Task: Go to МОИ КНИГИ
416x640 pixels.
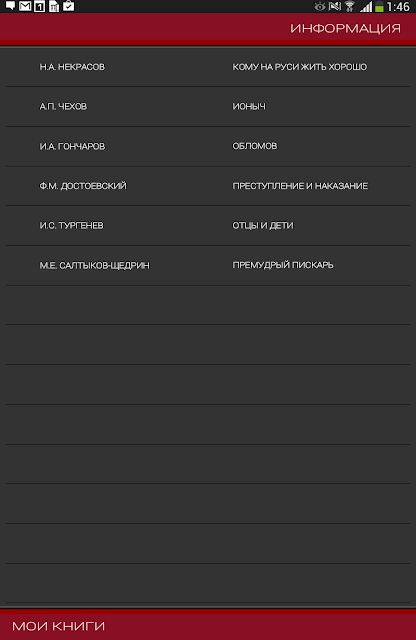Action: [x=58, y=626]
